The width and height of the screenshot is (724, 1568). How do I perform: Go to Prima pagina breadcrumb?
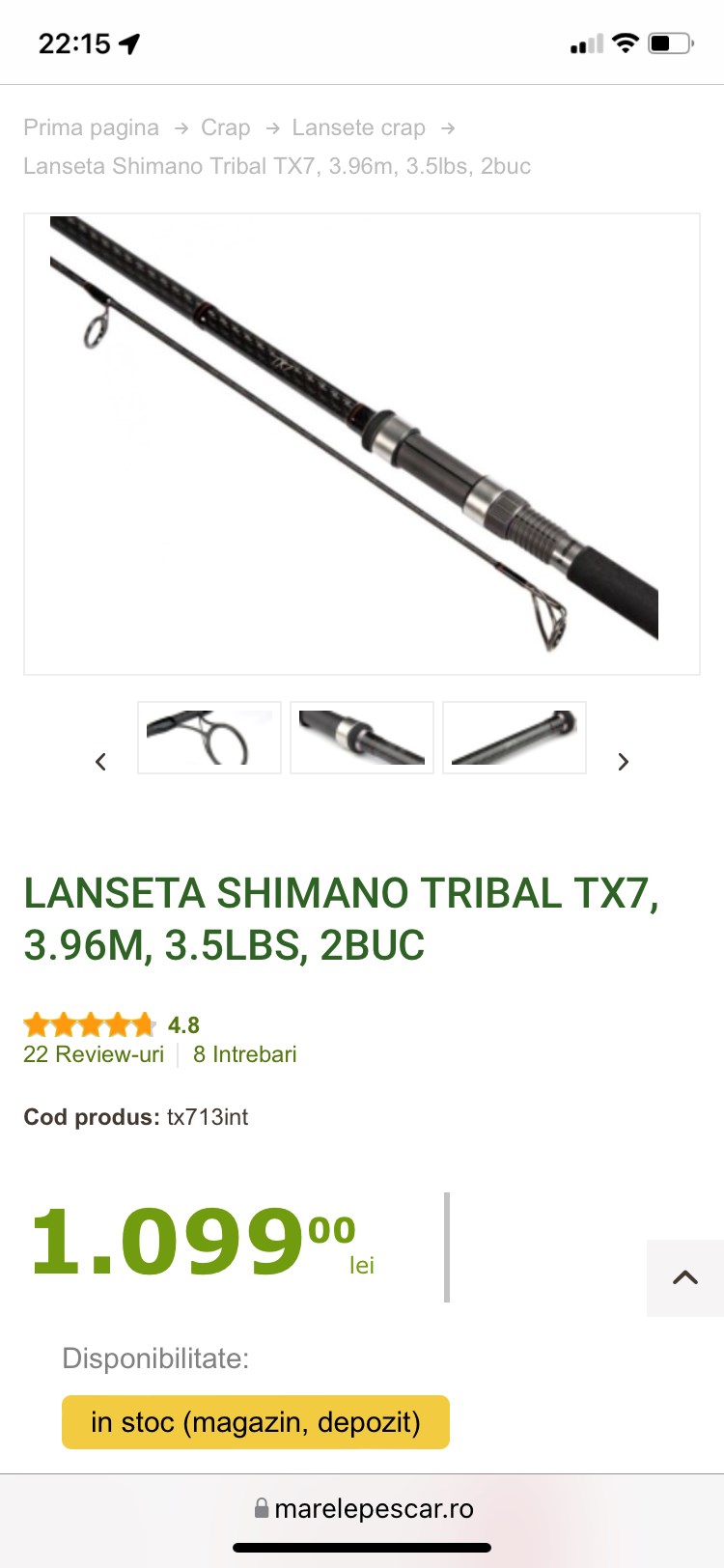[91, 127]
